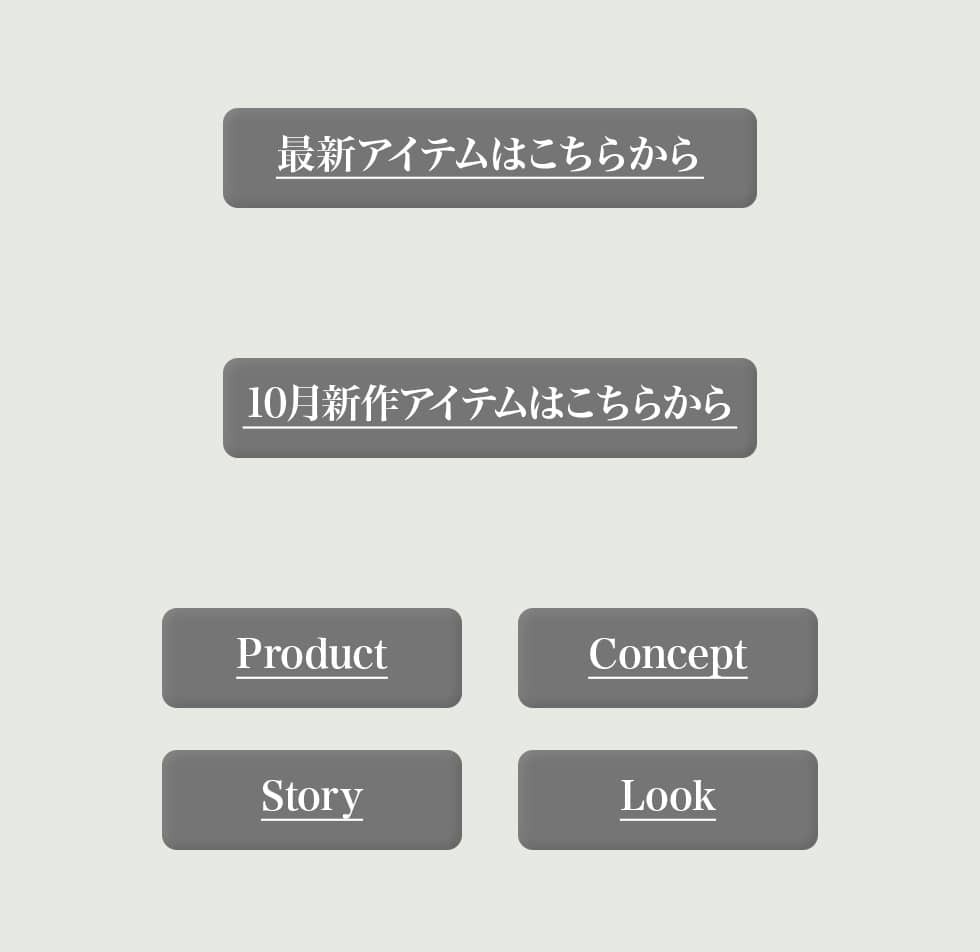Open the Concept page

pos(667,657)
